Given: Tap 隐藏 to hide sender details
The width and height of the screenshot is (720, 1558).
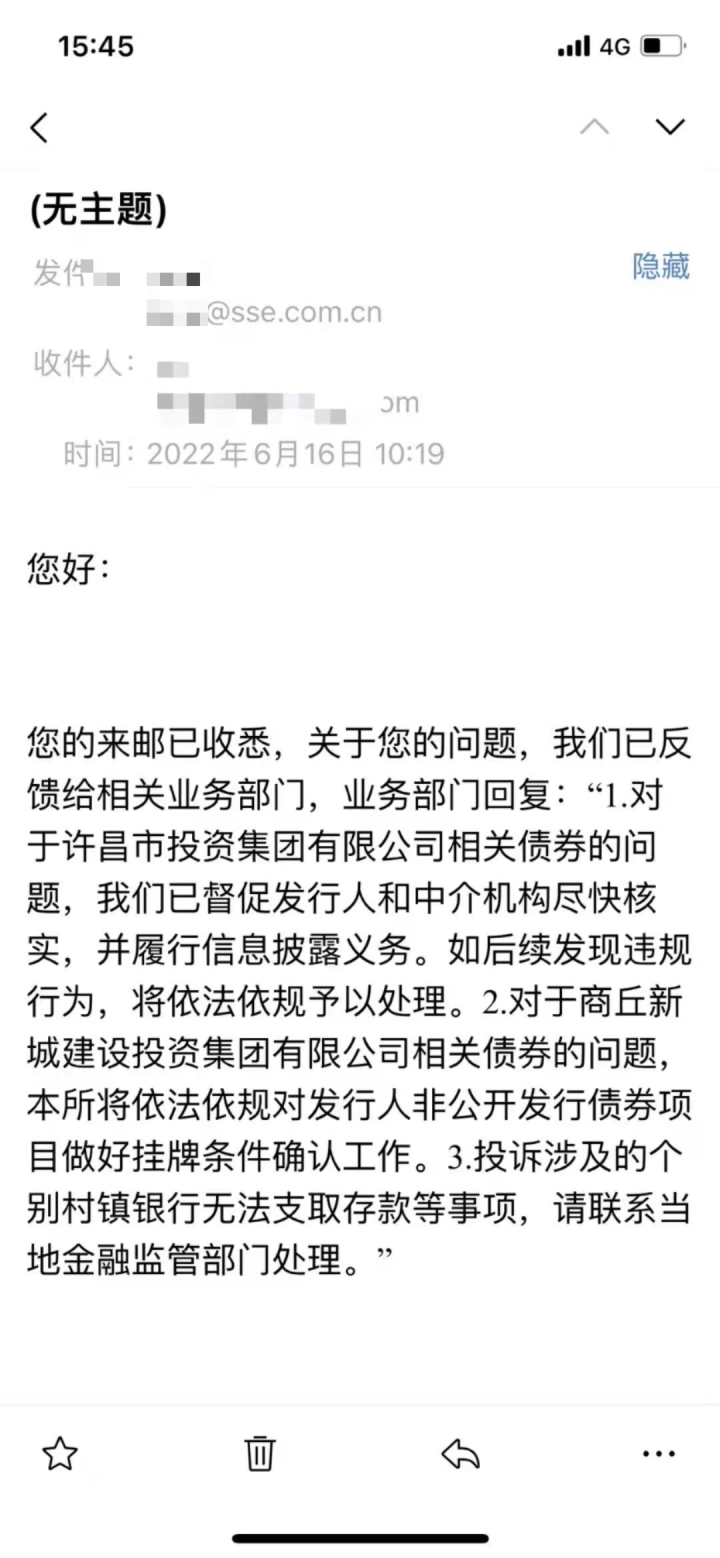Looking at the screenshot, I should pyautogui.click(x=661, y=265).
